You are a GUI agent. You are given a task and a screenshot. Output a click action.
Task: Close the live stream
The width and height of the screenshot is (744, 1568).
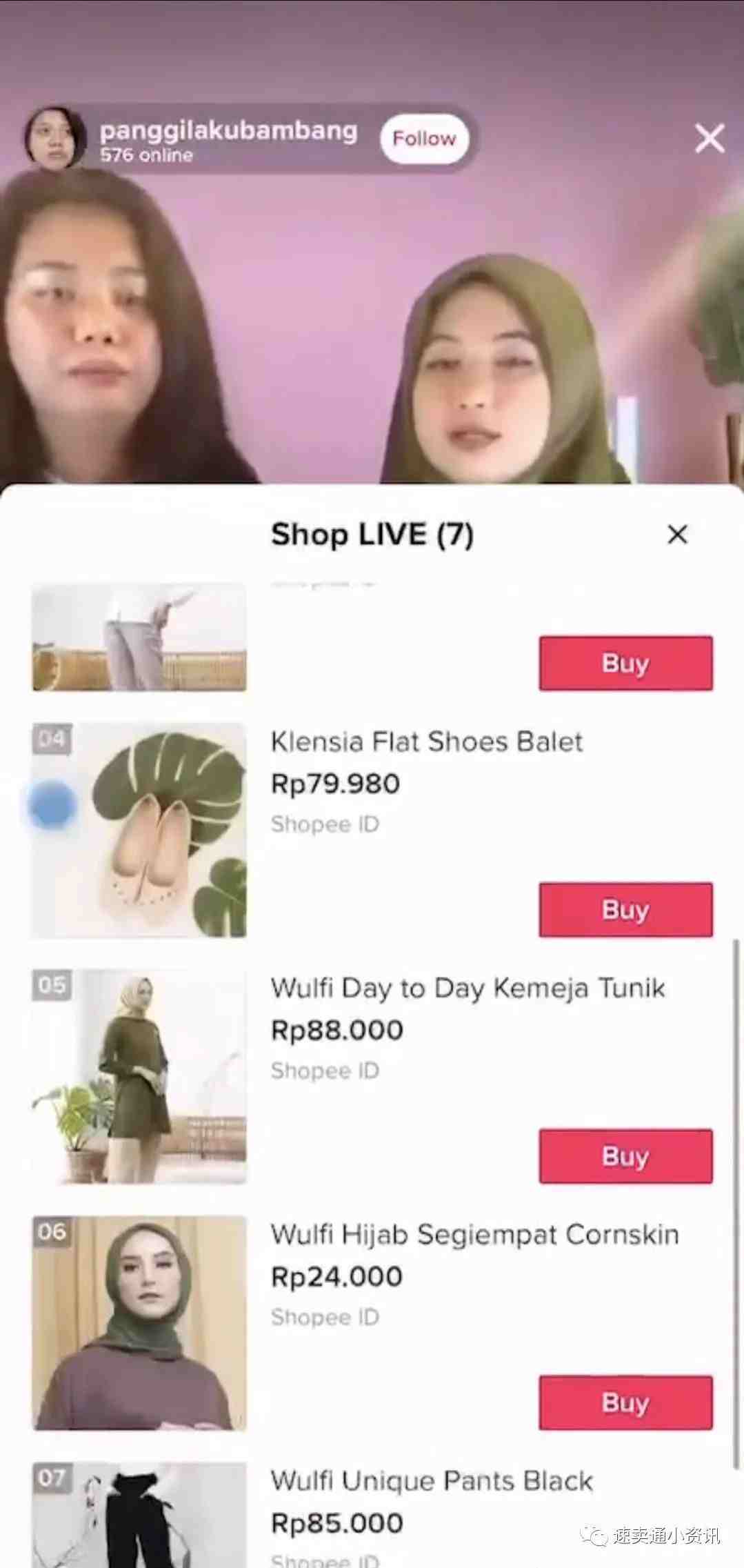[710, 138]
